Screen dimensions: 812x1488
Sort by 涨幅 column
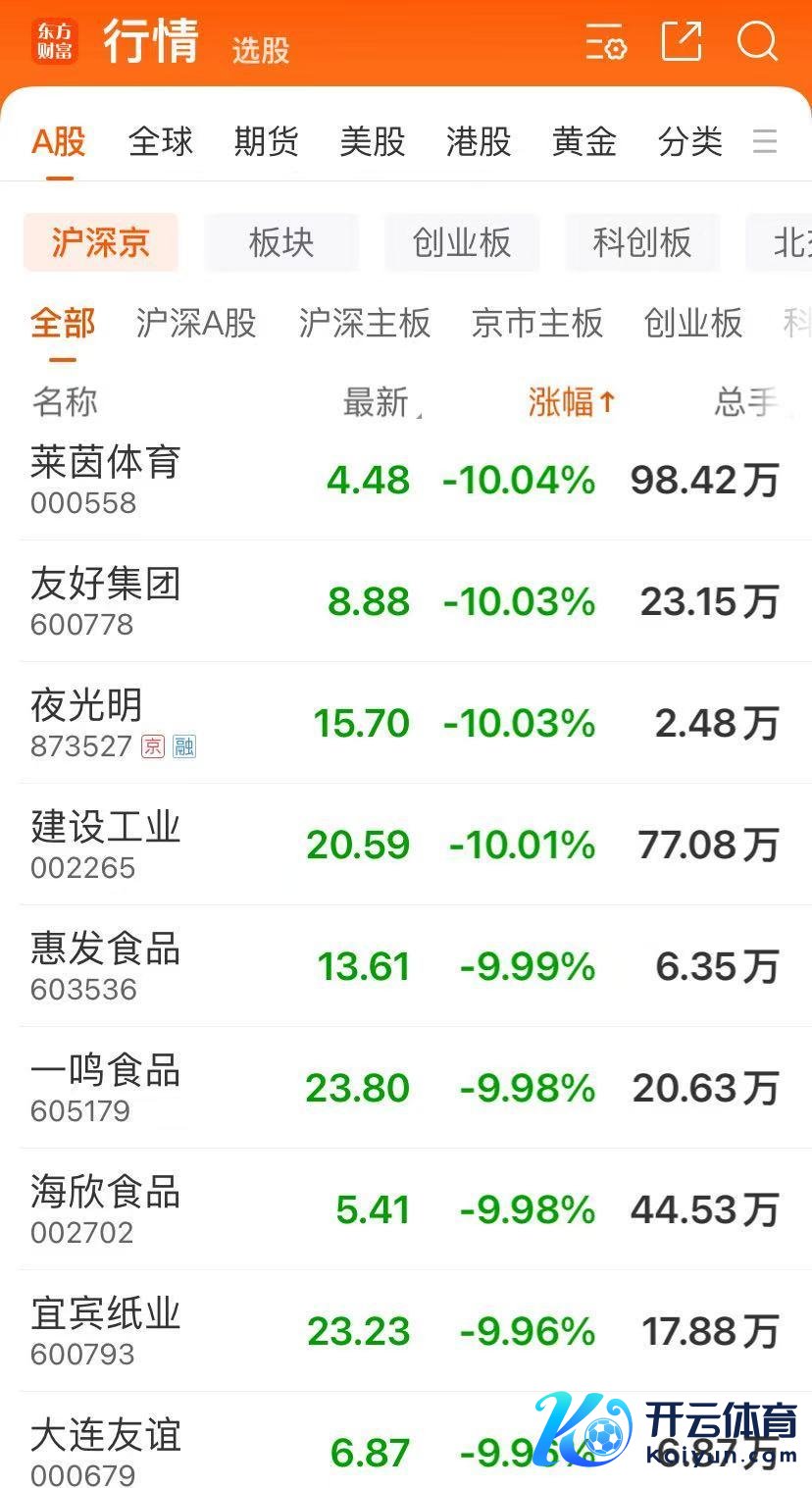tap(571, 401)
